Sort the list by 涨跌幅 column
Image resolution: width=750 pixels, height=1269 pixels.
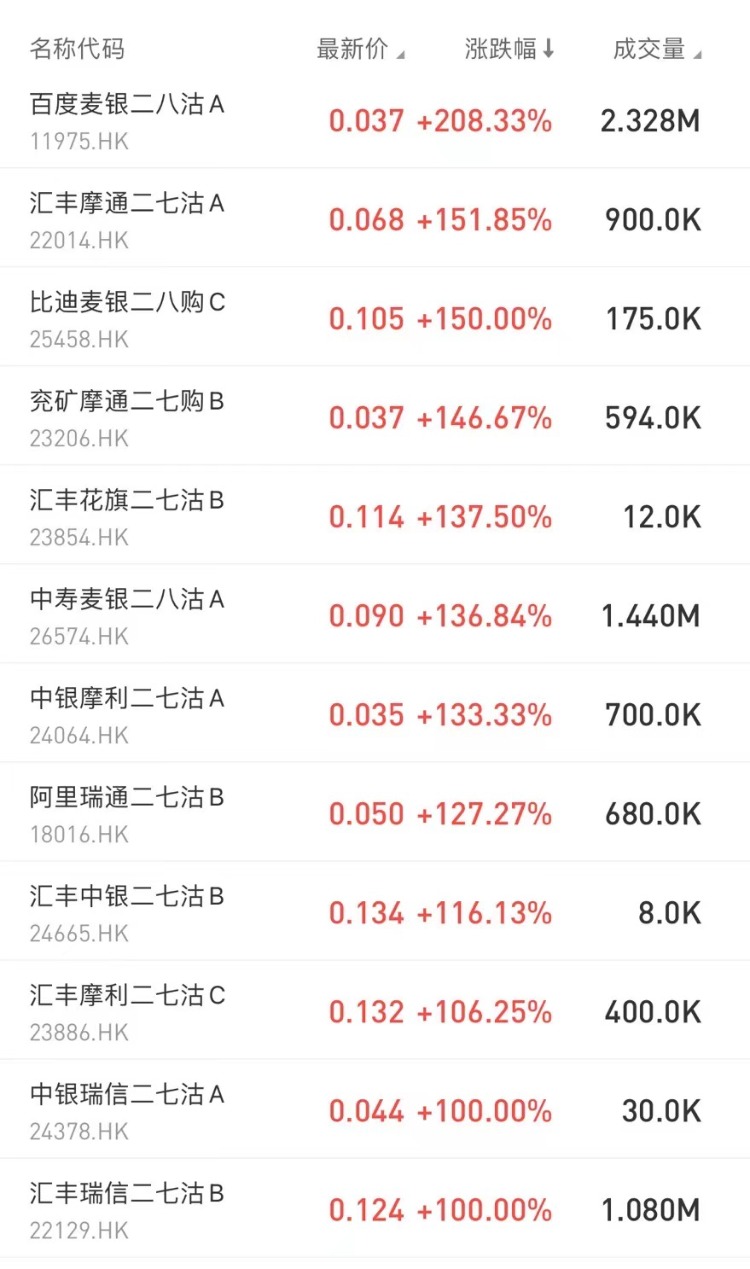tap(509, 49)
